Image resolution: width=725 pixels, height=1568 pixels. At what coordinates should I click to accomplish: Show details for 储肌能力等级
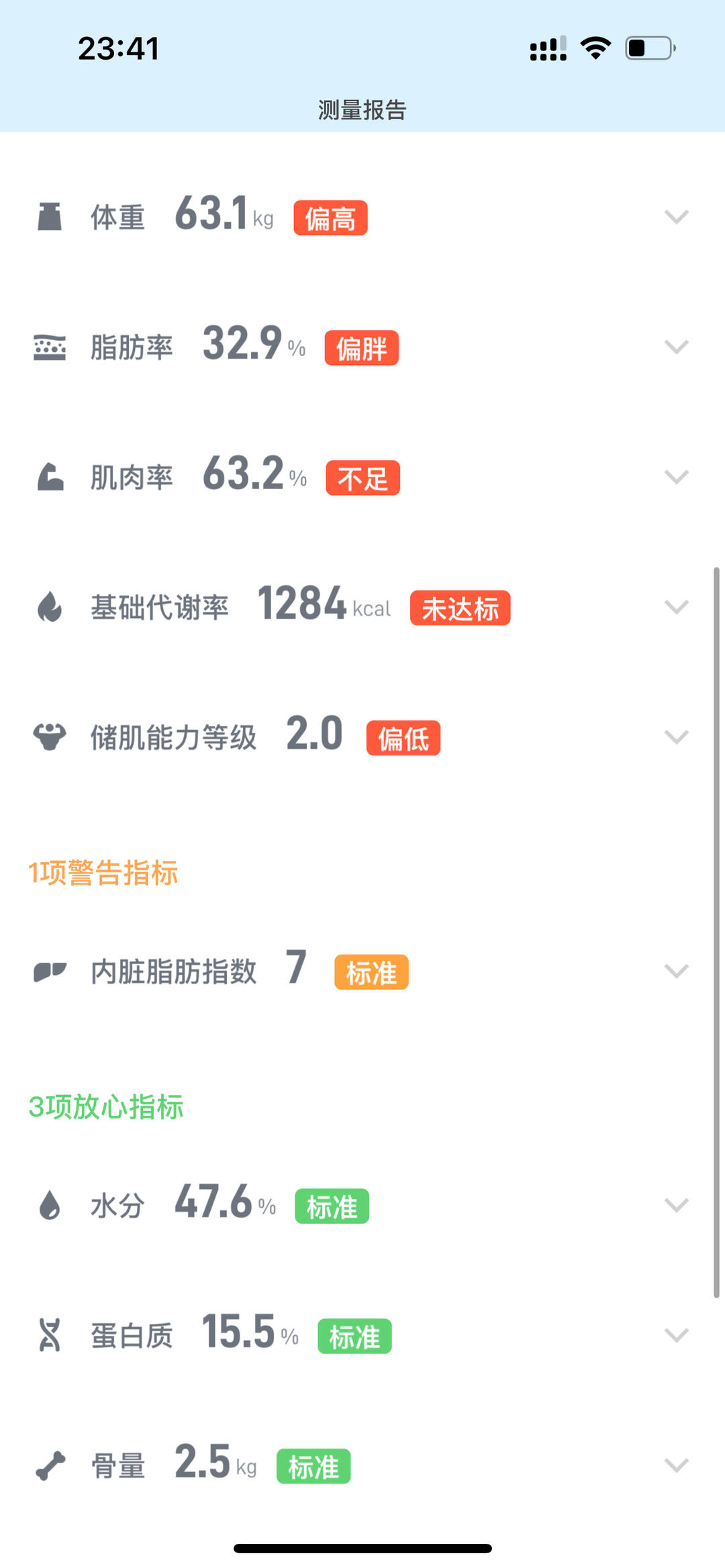(676, 737)
